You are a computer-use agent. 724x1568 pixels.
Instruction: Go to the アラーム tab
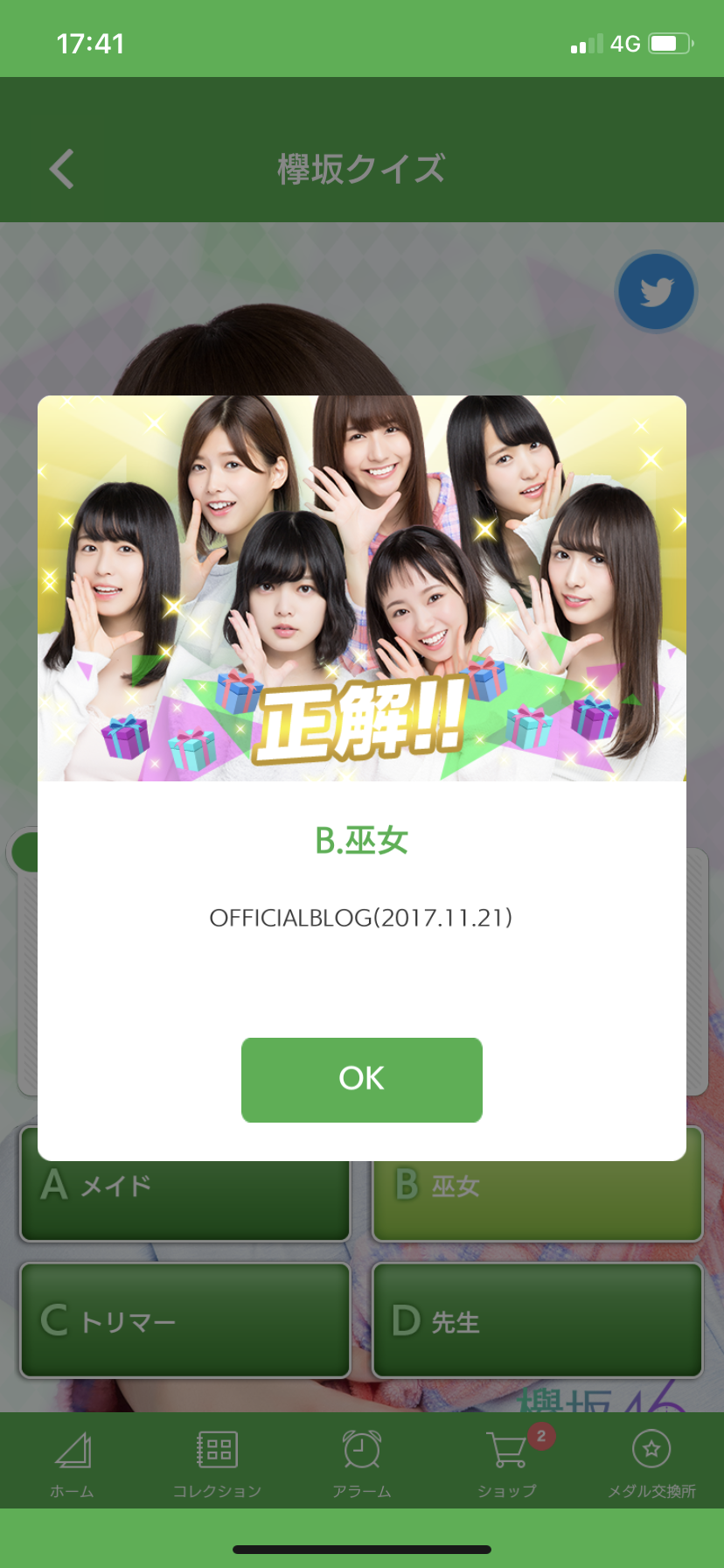point(361,1463)
